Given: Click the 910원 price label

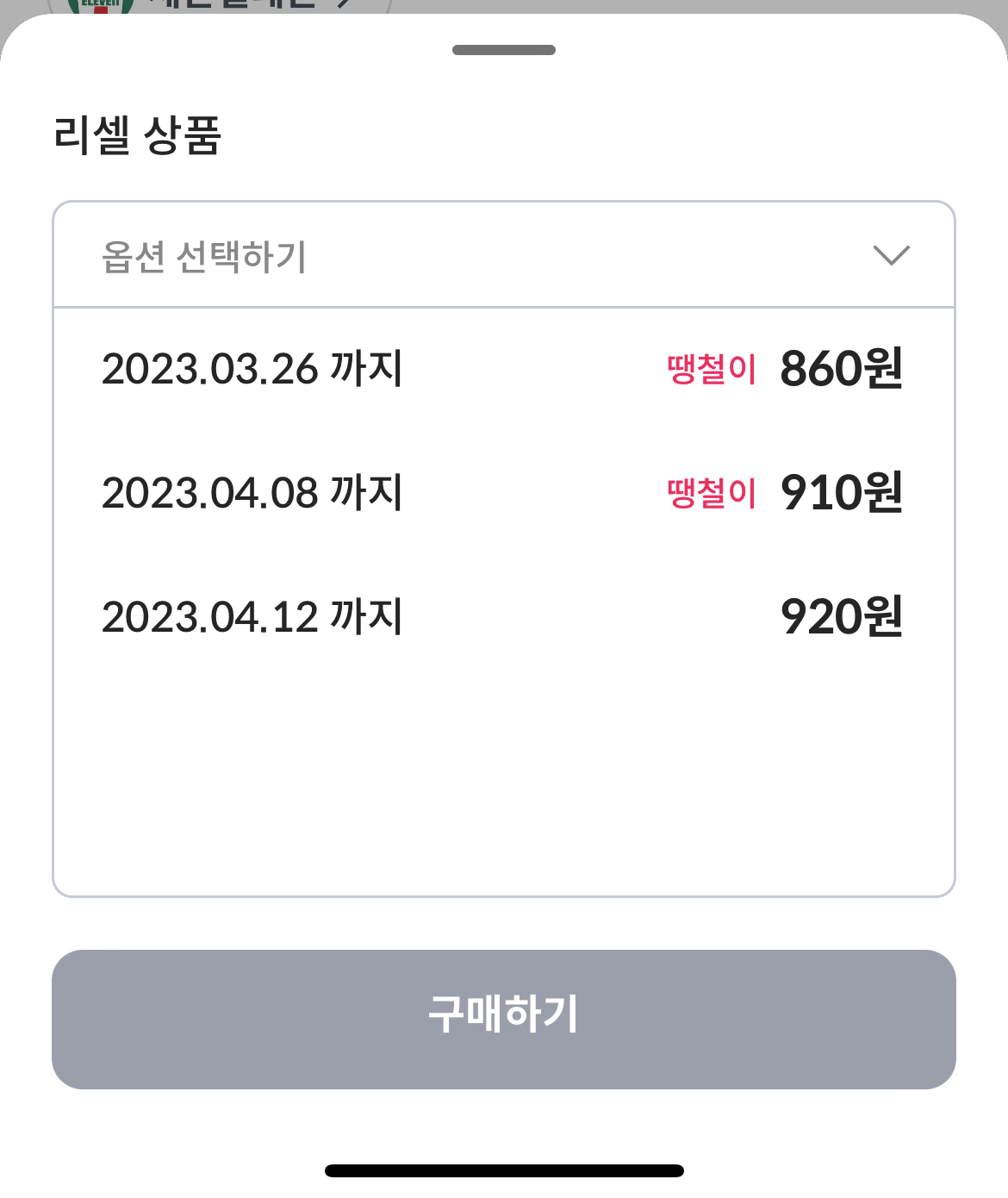Looking at the screenshot, I should pos(841,493).
